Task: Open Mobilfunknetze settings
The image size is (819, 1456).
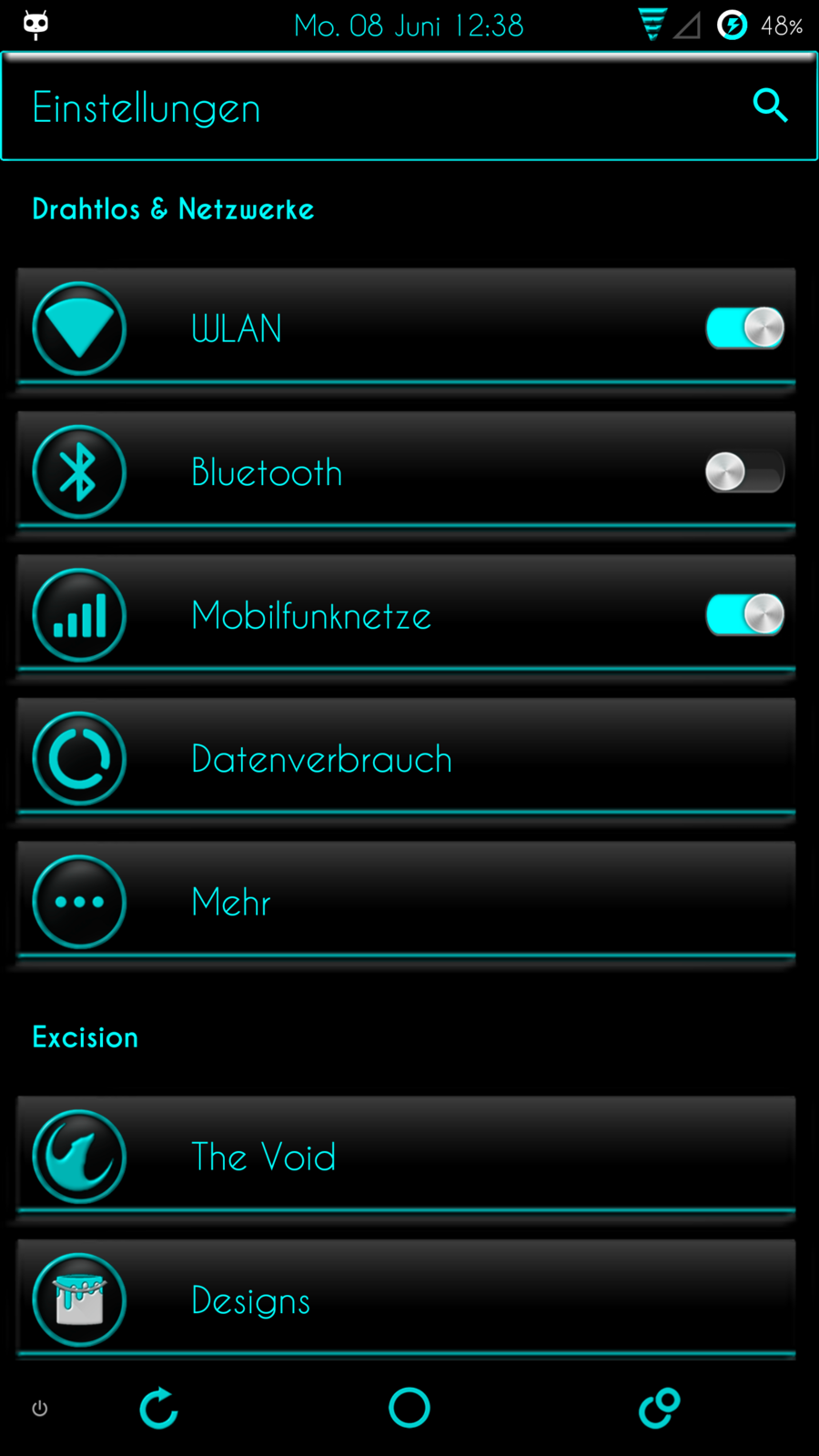Action: [364, 616]
